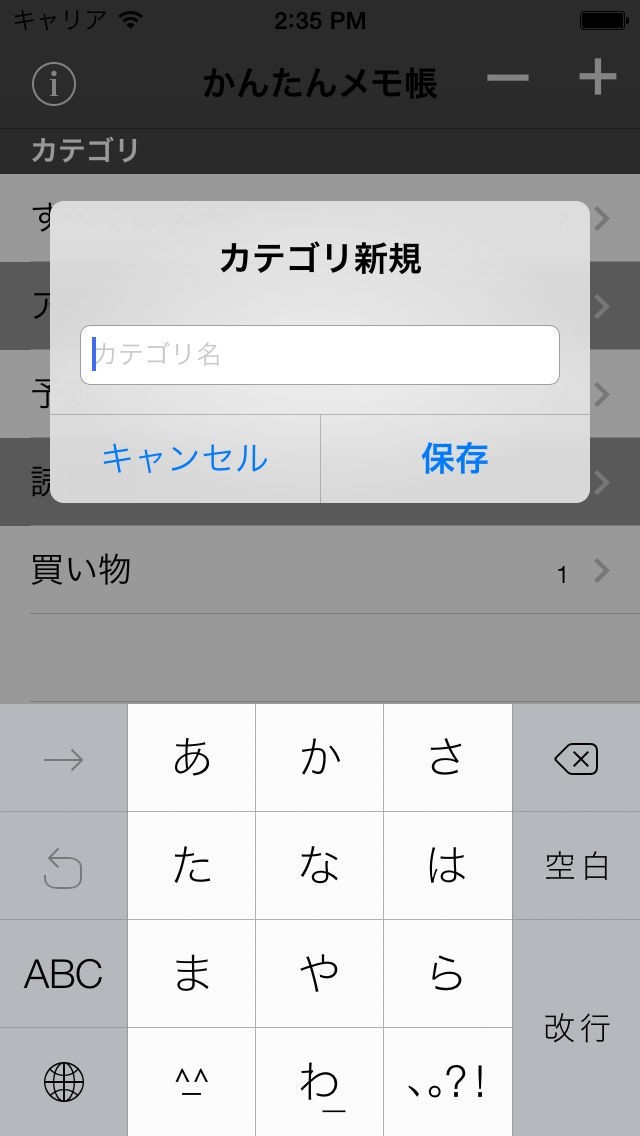Switch keyboard to ABC mode
The height and width of the screenshot is (1136, 640).
click(x=64, y=973)
